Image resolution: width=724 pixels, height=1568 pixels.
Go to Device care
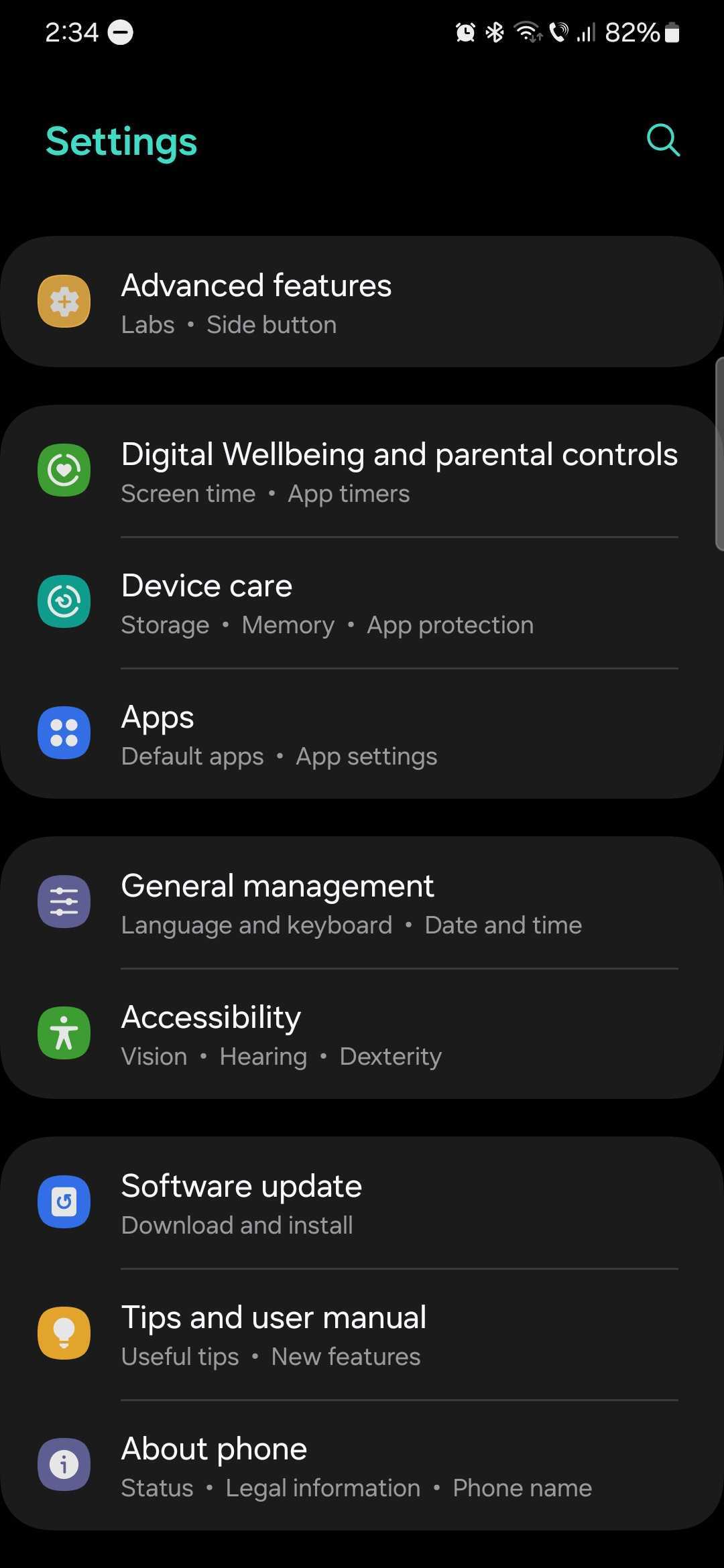coord(362,602)
